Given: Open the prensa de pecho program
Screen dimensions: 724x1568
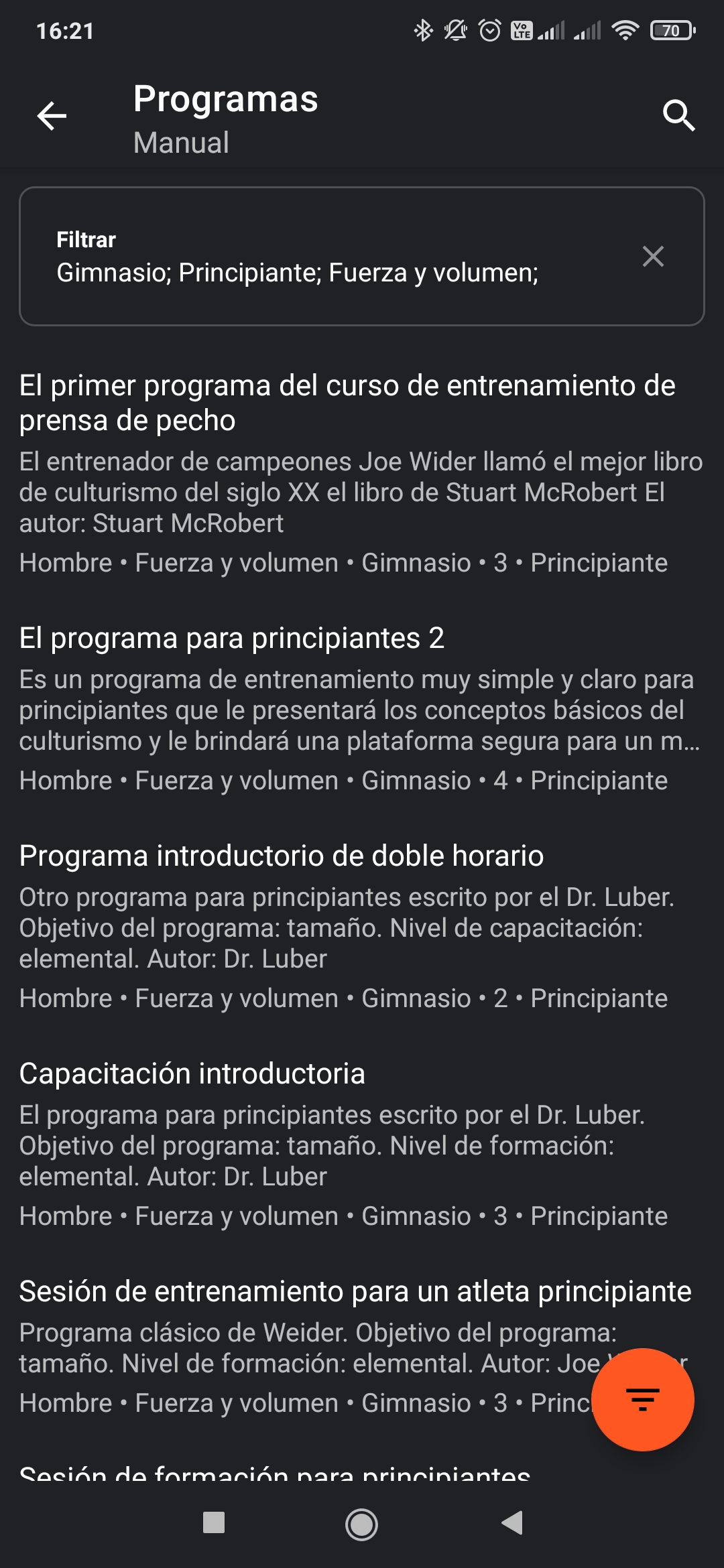Looking at the screenshot, I should pos(362,472).
